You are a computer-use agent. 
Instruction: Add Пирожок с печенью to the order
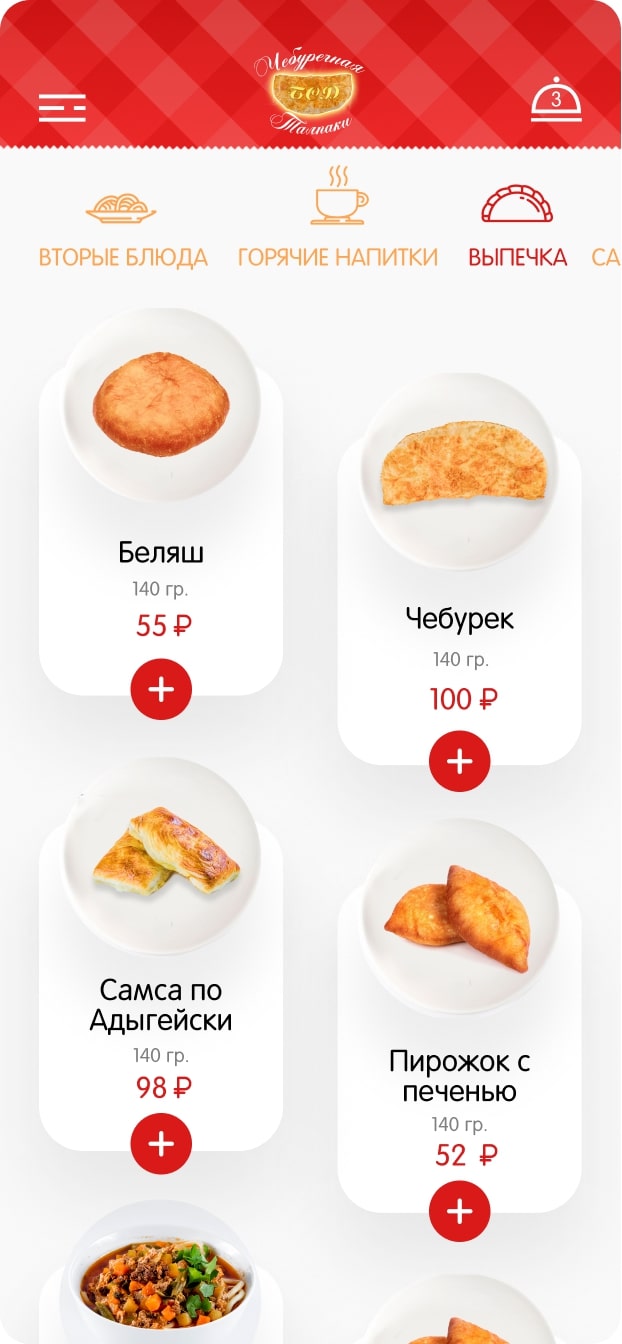point(460,1212)
